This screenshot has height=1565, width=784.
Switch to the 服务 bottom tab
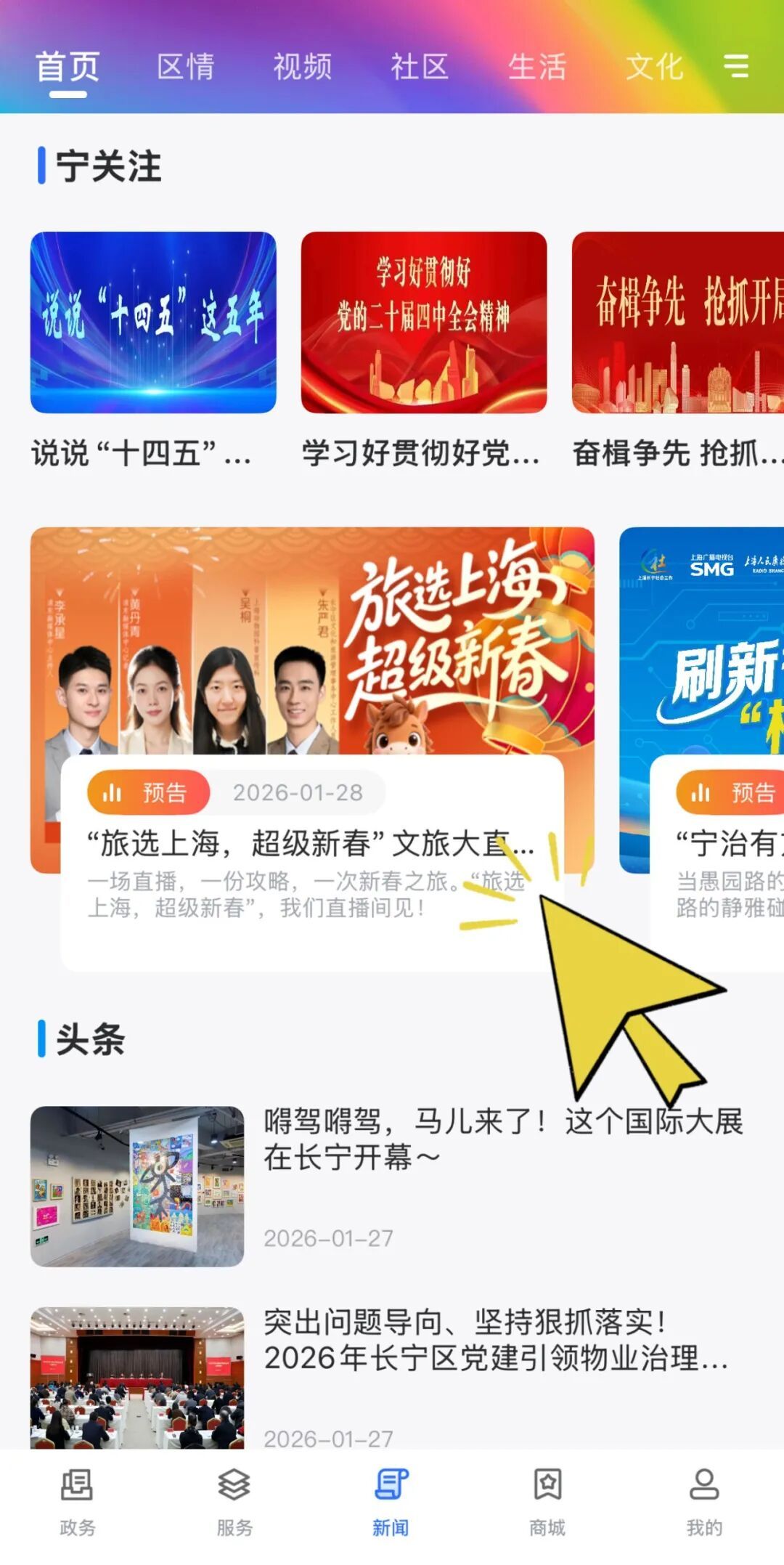click(234, 1503)
